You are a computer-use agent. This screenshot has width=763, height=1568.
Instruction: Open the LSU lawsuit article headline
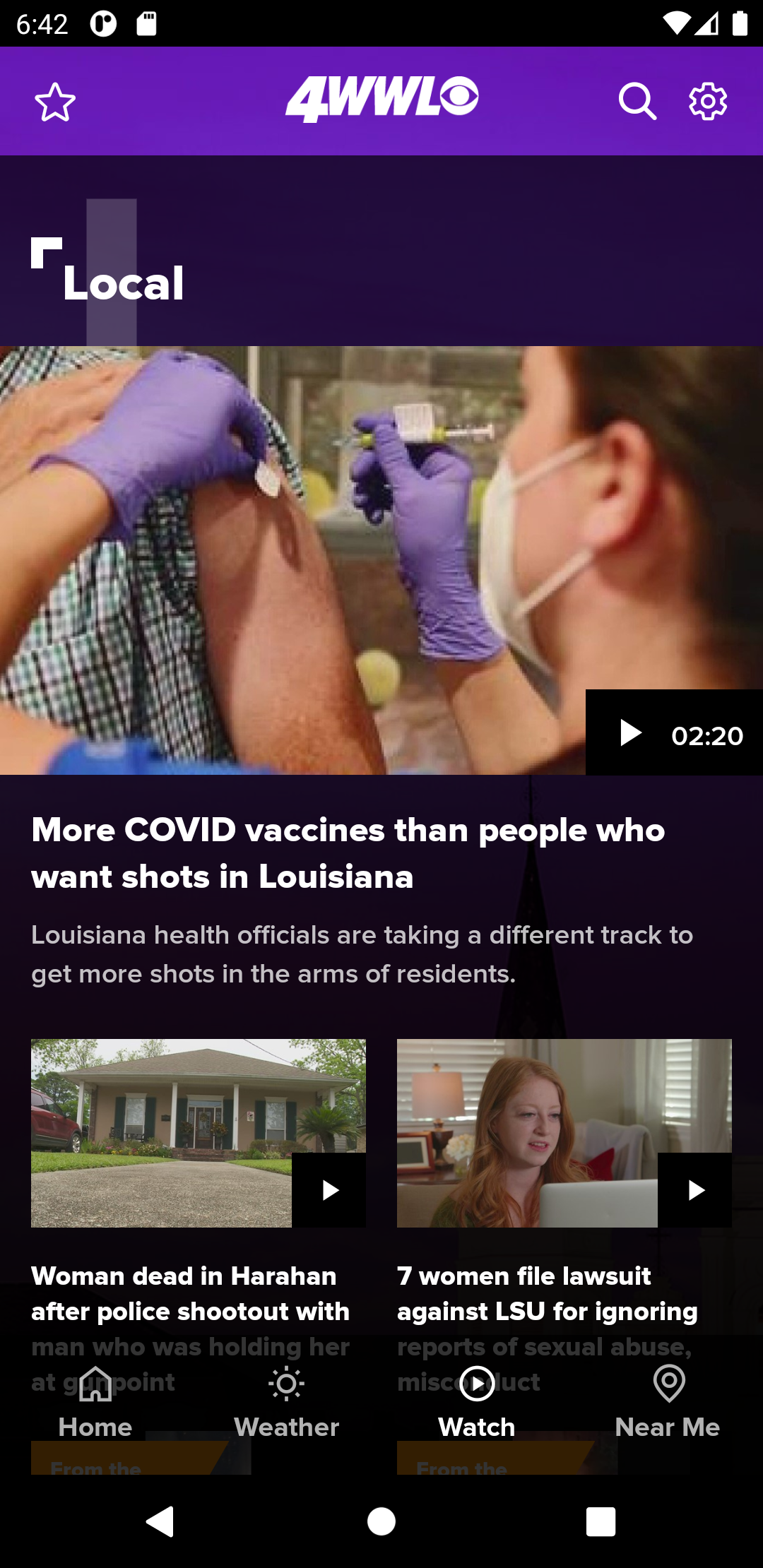coord(548,1293)
